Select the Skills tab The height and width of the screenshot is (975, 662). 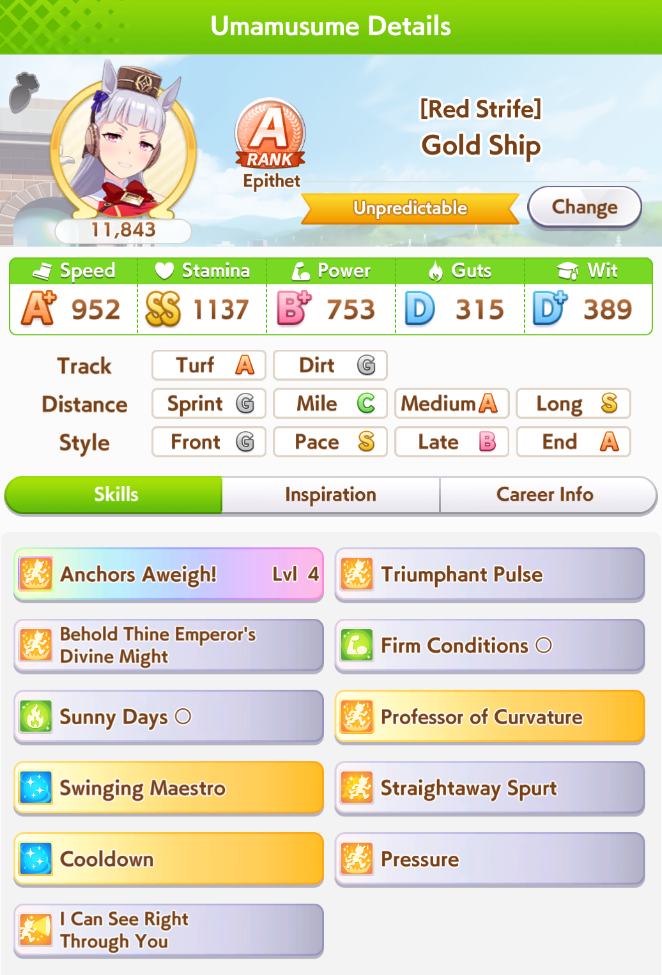[x=115, y=494]
